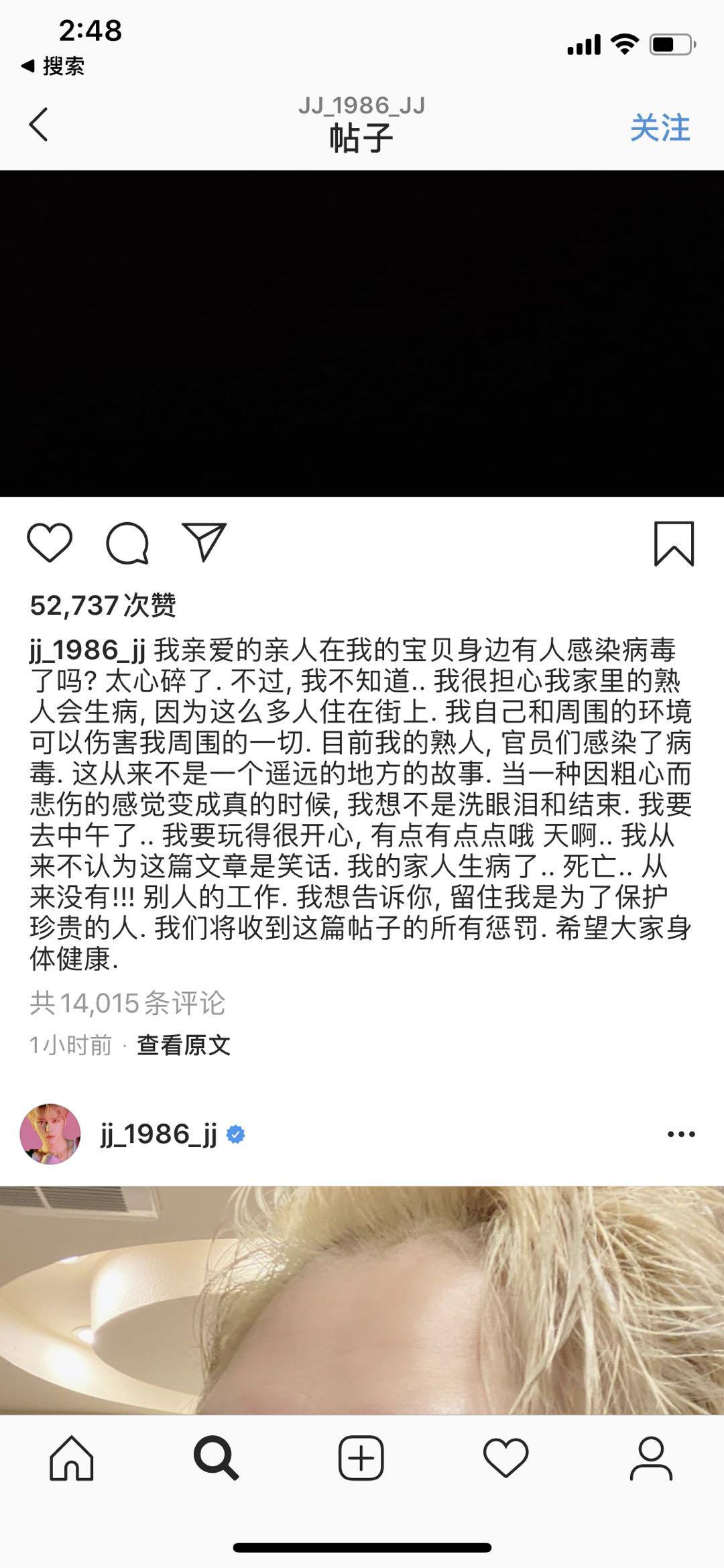Switch to the Home tab
This screenshot has width=724, height=1568.
coord(72,1457)
